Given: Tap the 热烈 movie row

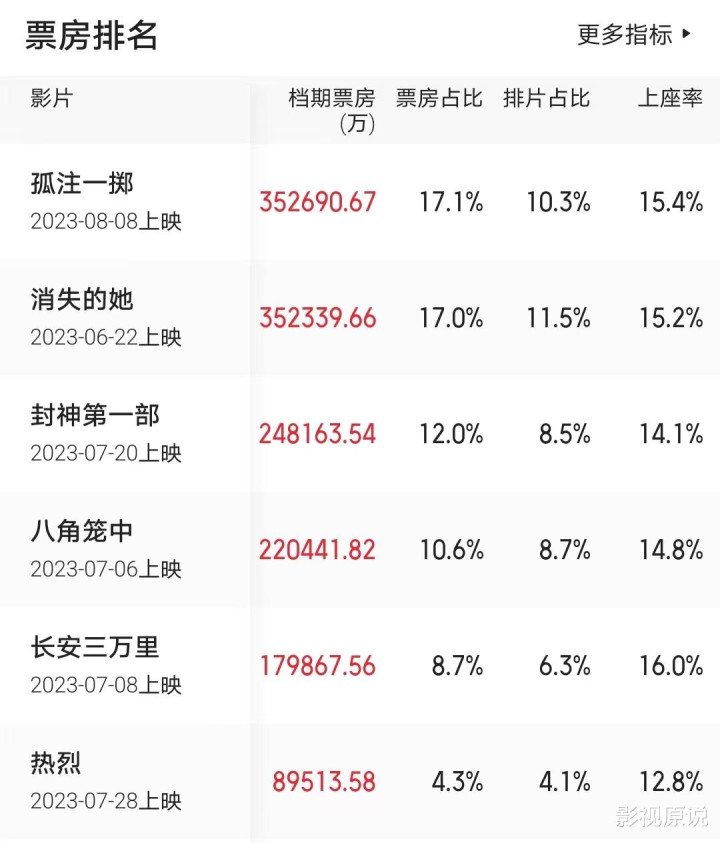Looking at the screenshot, I should tap(57, 764).
